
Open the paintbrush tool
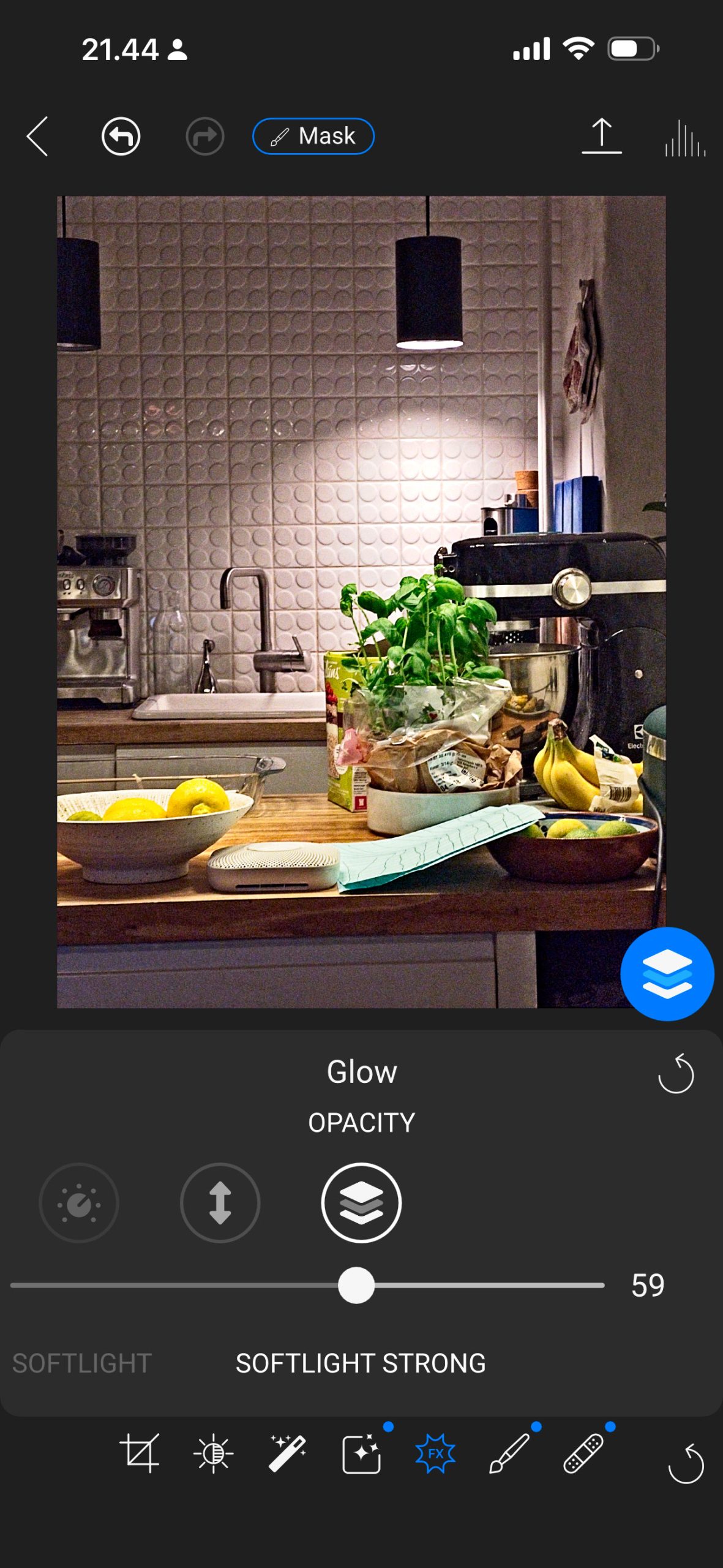pyautogui.click(x=509, y=1453)
